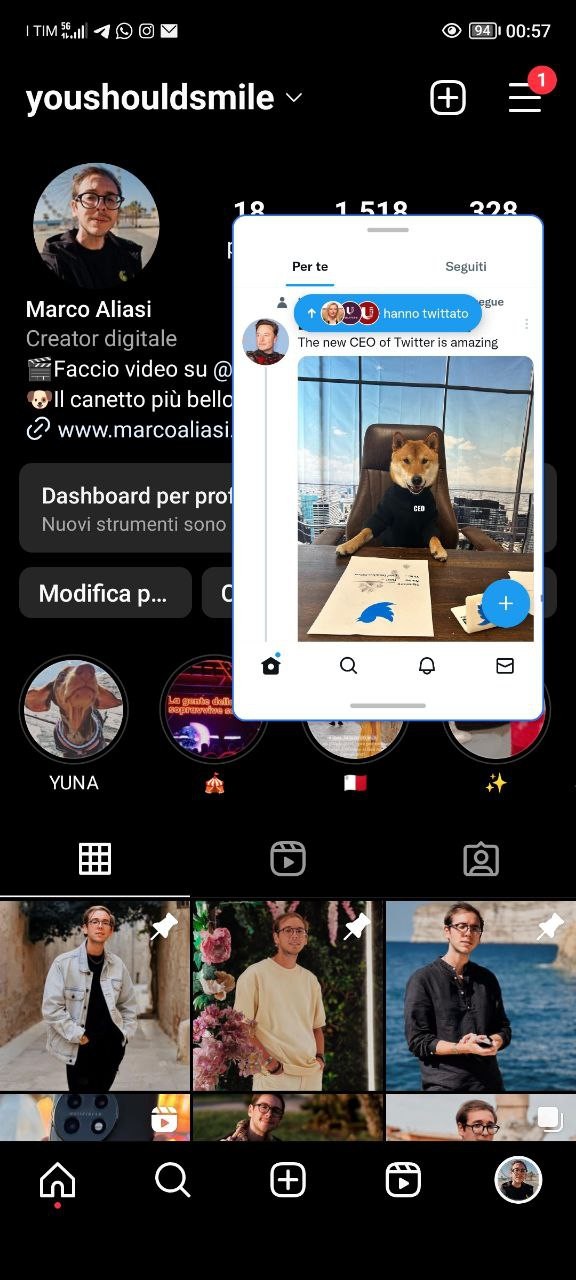Go to Instagram home feed
The width and height of the screenshot is (576, 1280).
pyautogui.click(x=57, y=1181)
